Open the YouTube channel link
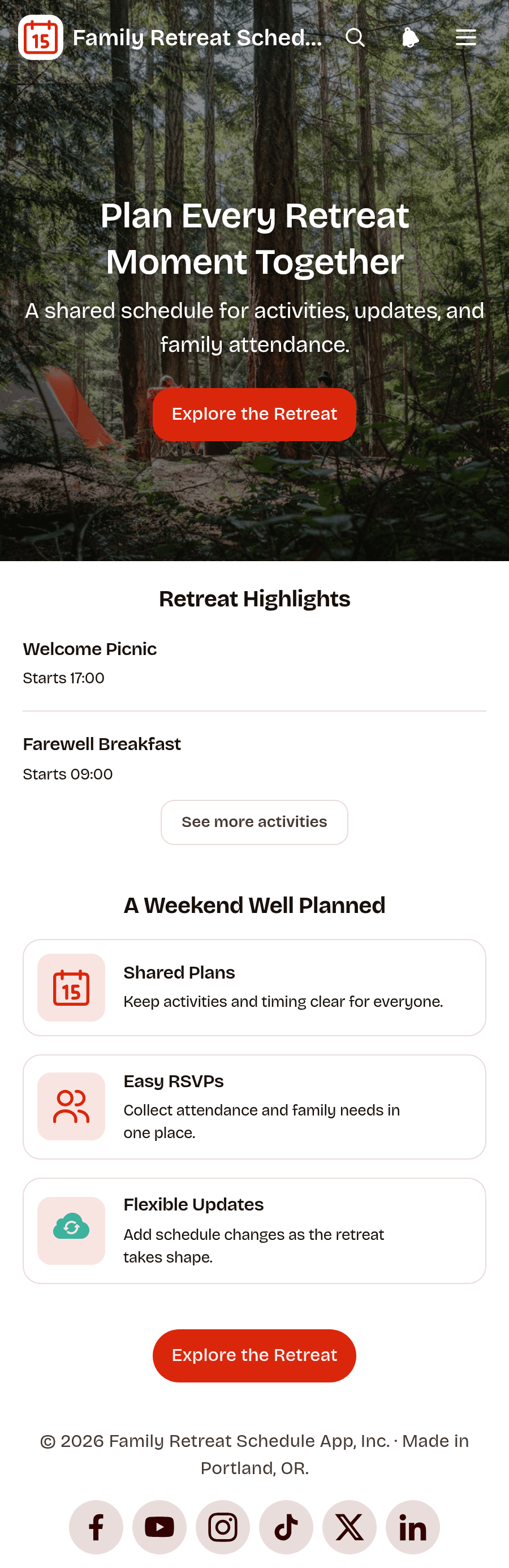509x1568 pixels. tap(159, 1527)
